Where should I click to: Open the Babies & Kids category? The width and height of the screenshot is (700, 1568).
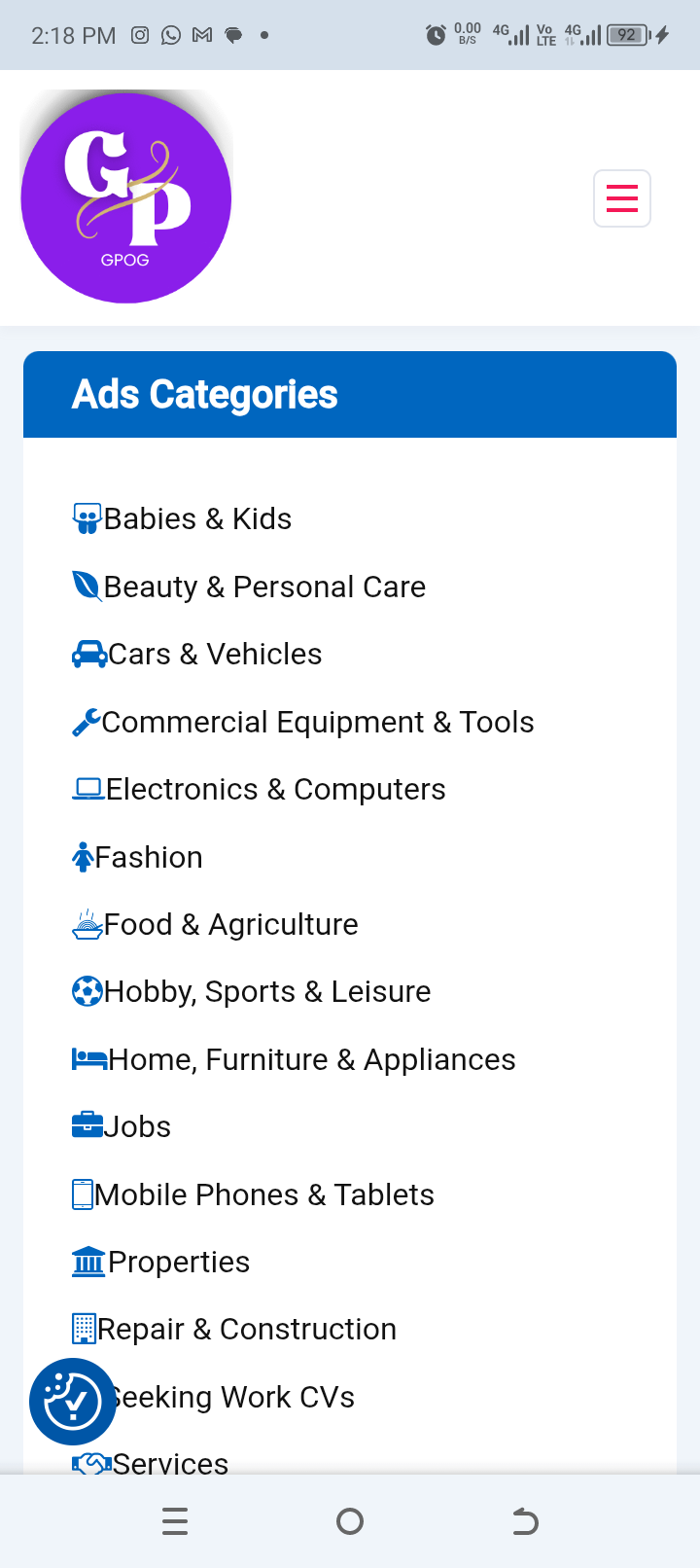(x=196, y=519)
